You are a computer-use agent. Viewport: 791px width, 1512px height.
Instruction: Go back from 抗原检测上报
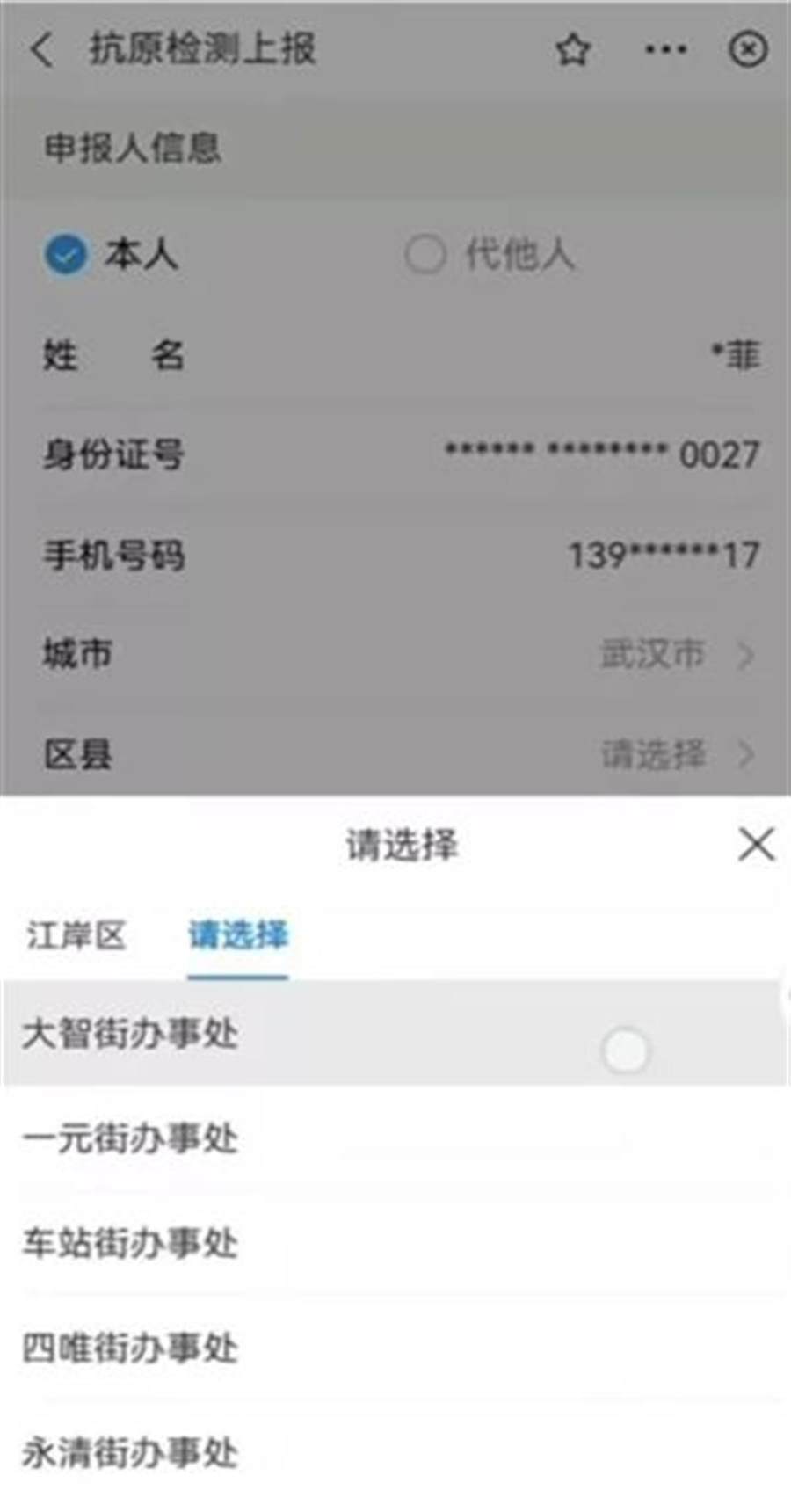42,49
